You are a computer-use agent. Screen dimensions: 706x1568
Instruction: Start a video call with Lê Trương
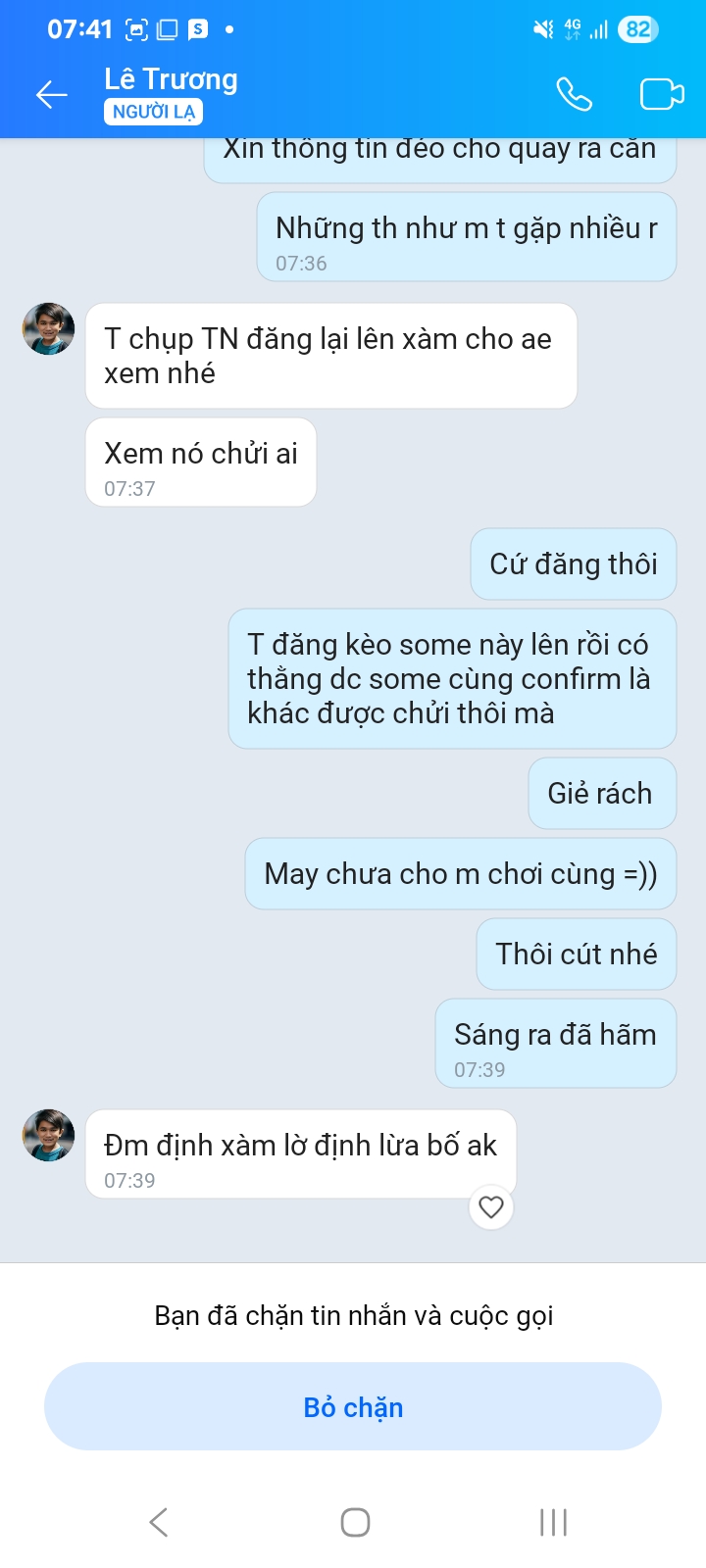tap(662, 94)
